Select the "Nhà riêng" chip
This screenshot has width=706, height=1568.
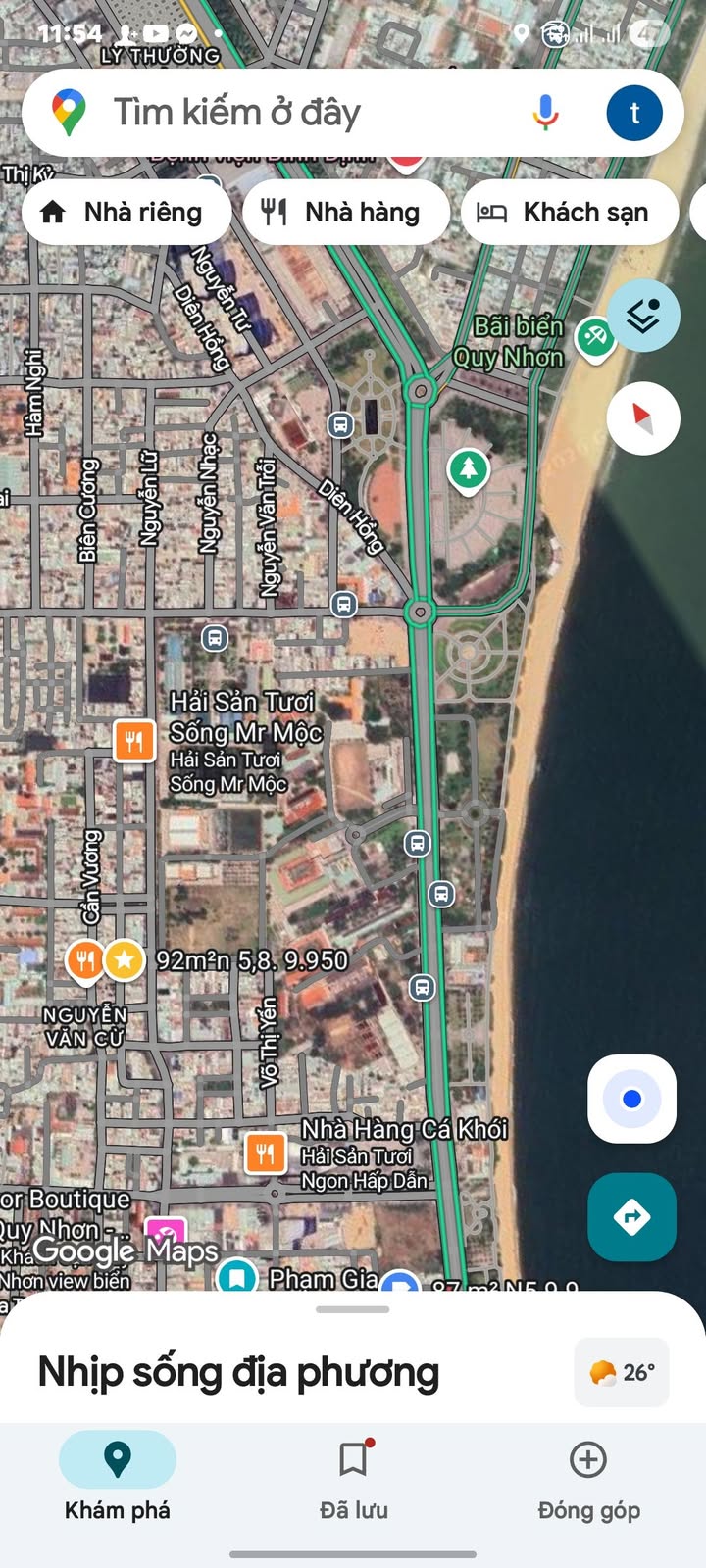(126, 212)
